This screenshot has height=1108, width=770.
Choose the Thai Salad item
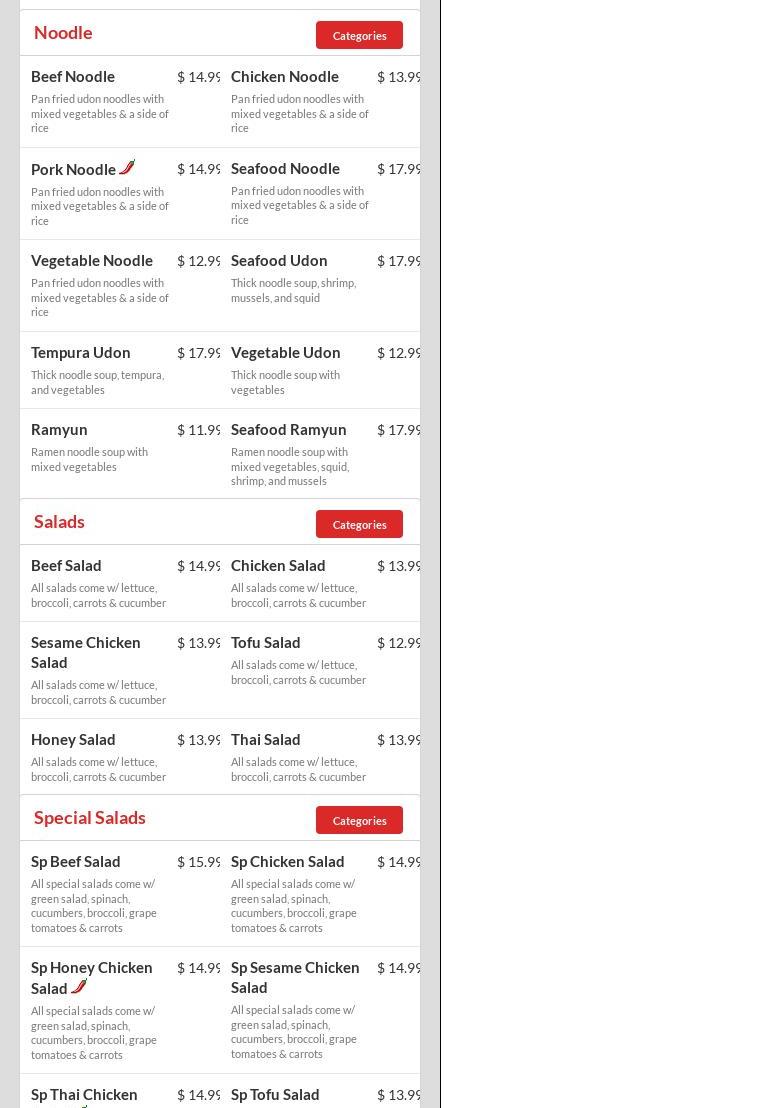pos(265,740)
